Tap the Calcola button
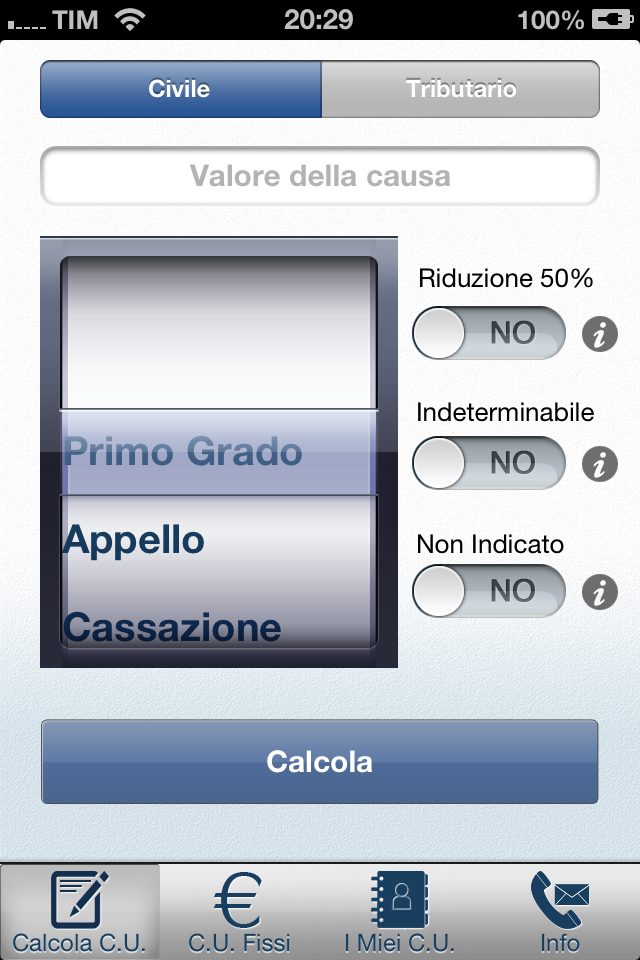Viewport: 640px width, 960px height. (320, 762)
